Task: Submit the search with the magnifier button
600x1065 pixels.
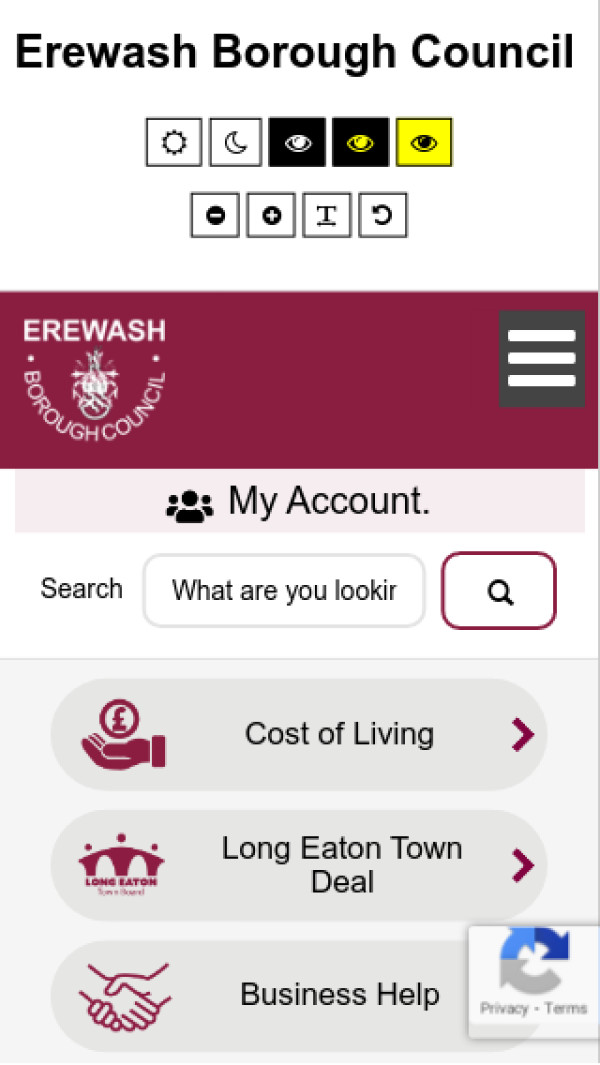Action: [499, 591]
